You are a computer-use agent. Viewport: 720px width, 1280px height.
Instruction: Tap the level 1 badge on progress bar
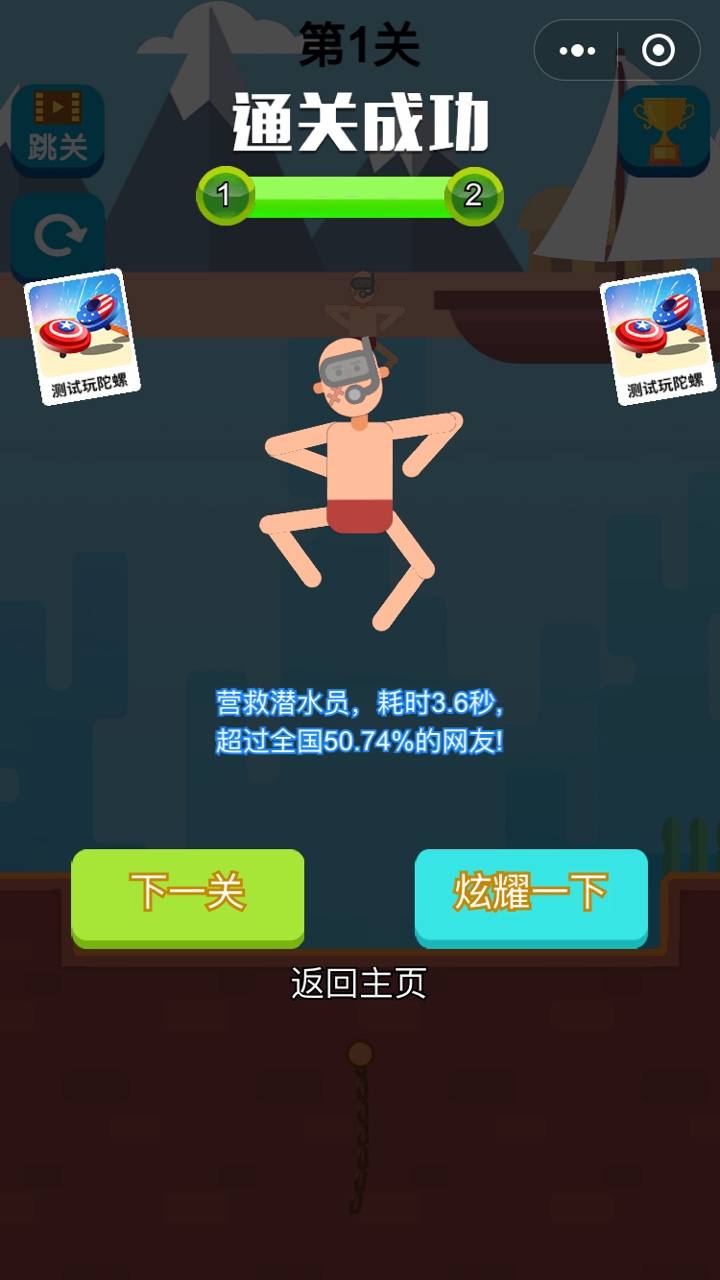(x=225, y=196)
